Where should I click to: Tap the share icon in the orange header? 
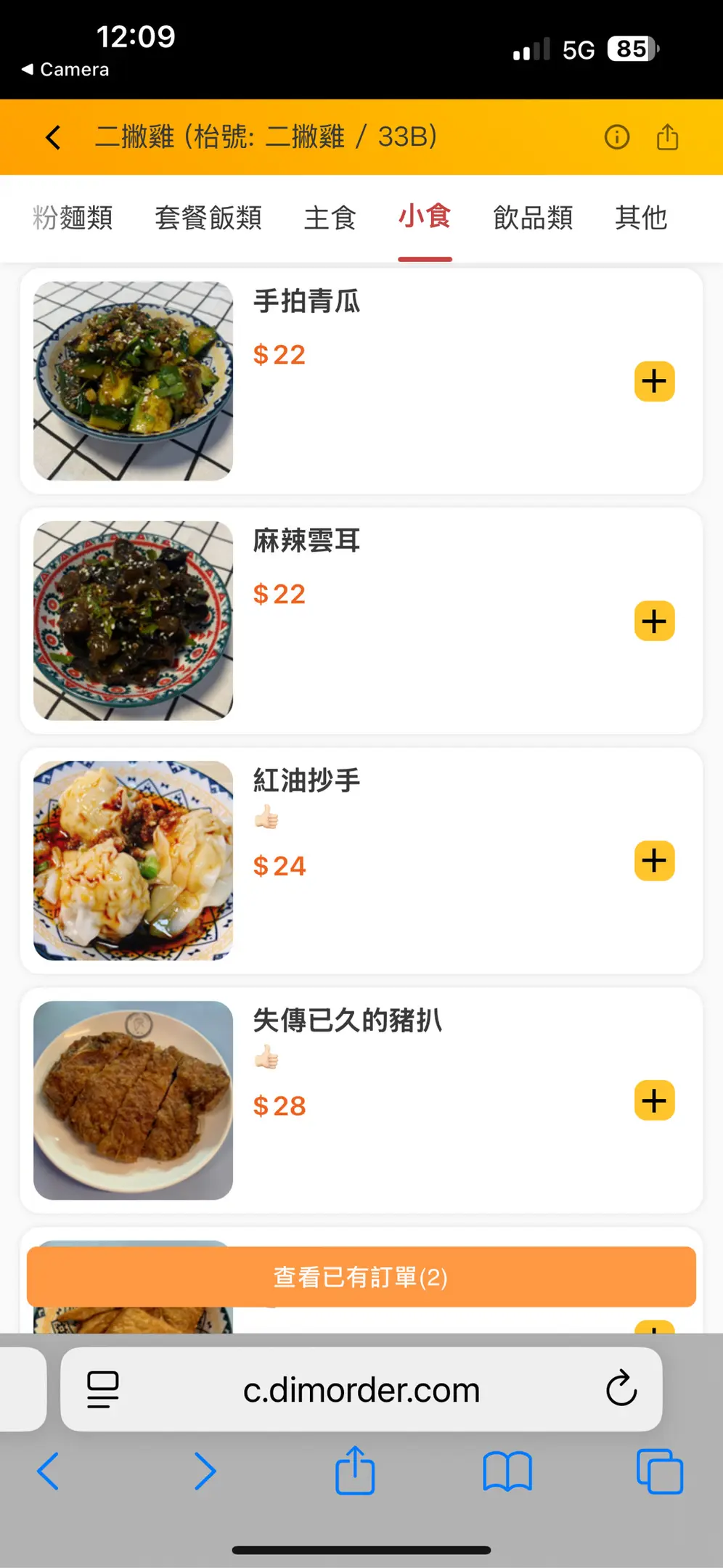click(x=667, y=136)
